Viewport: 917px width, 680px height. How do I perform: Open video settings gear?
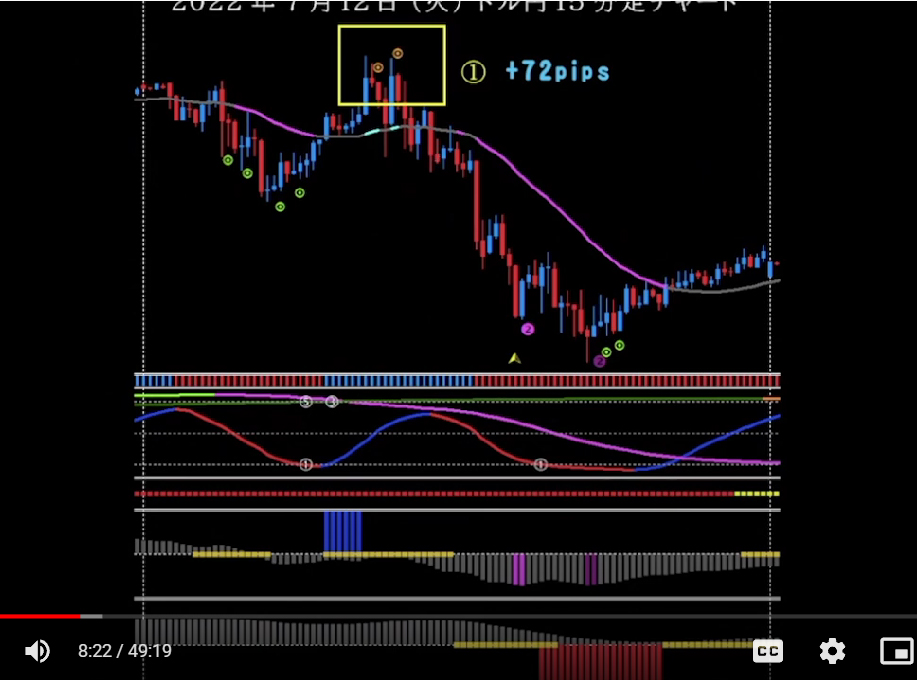[x=832, y=651]
